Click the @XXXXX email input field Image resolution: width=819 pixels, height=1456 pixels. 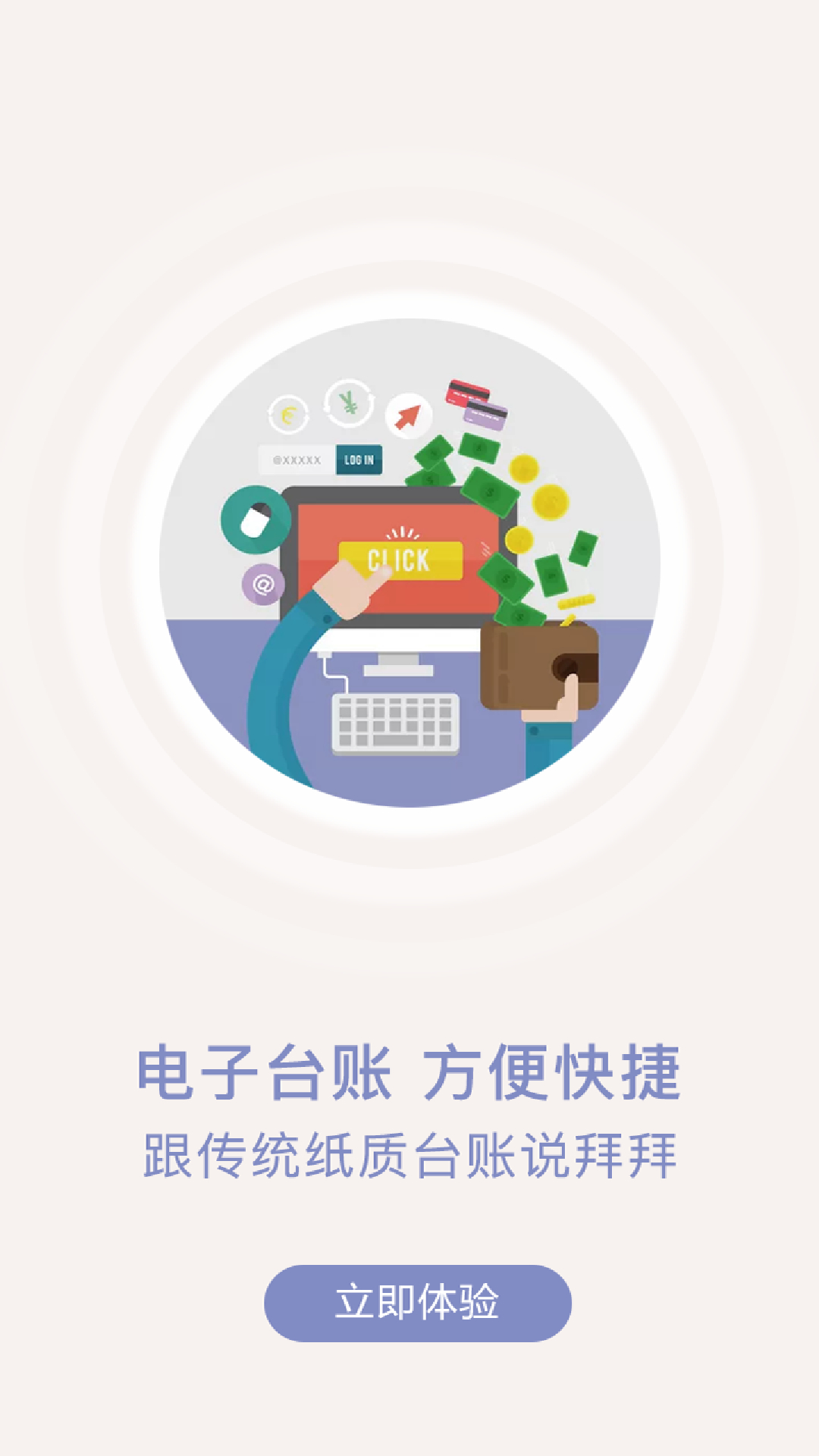point(296,459)
